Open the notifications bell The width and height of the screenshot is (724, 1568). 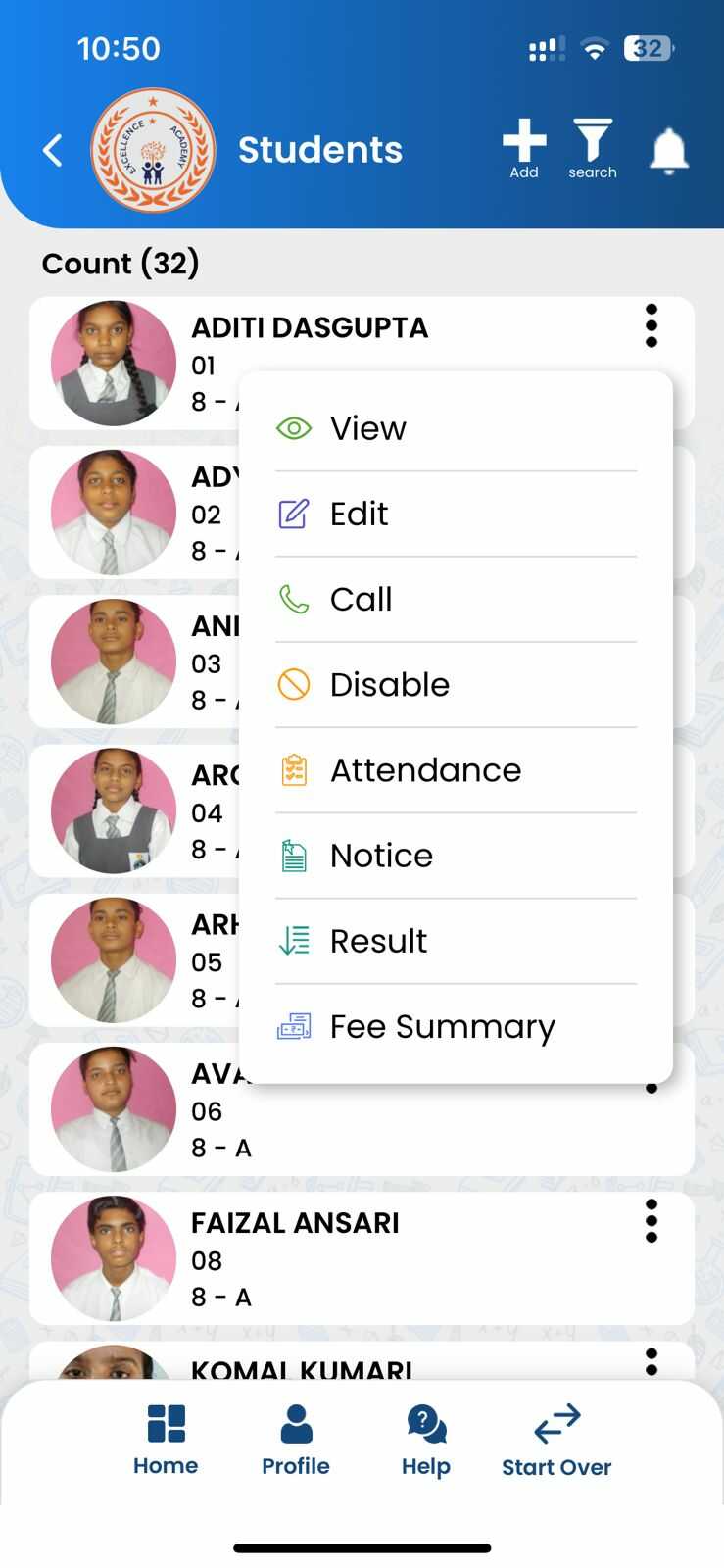point(669,151)
